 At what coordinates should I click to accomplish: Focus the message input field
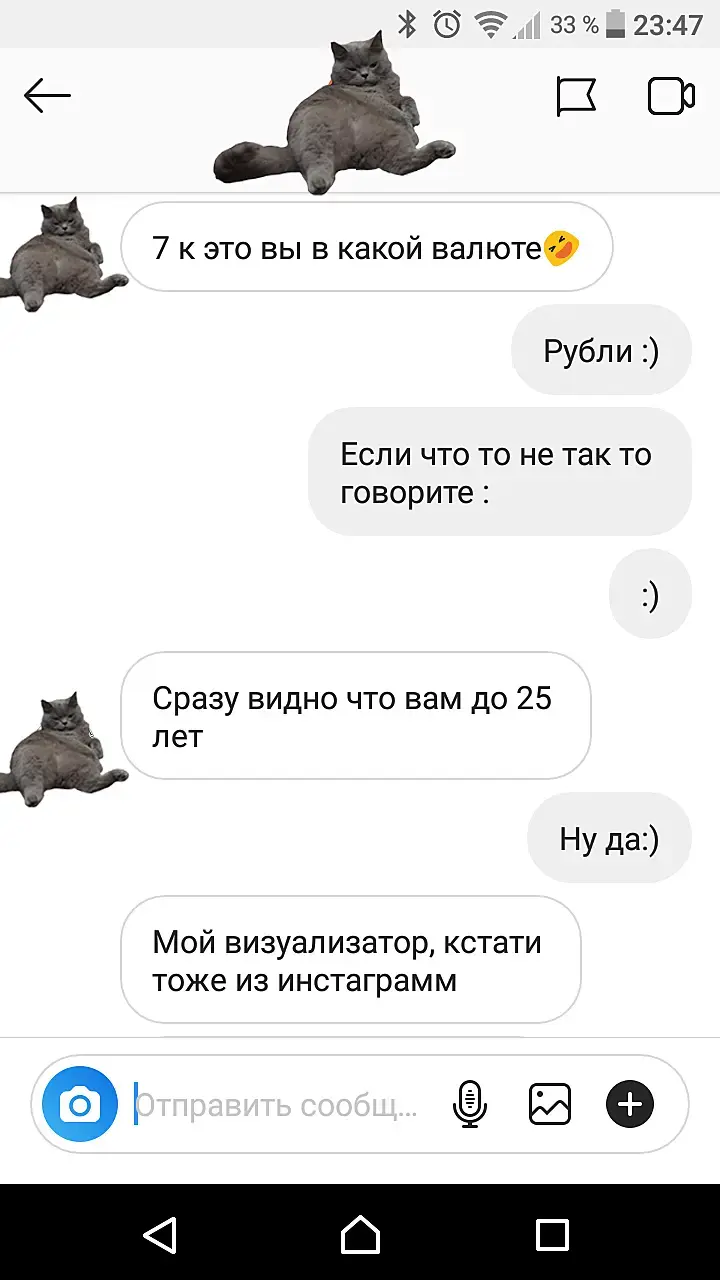280,1105
